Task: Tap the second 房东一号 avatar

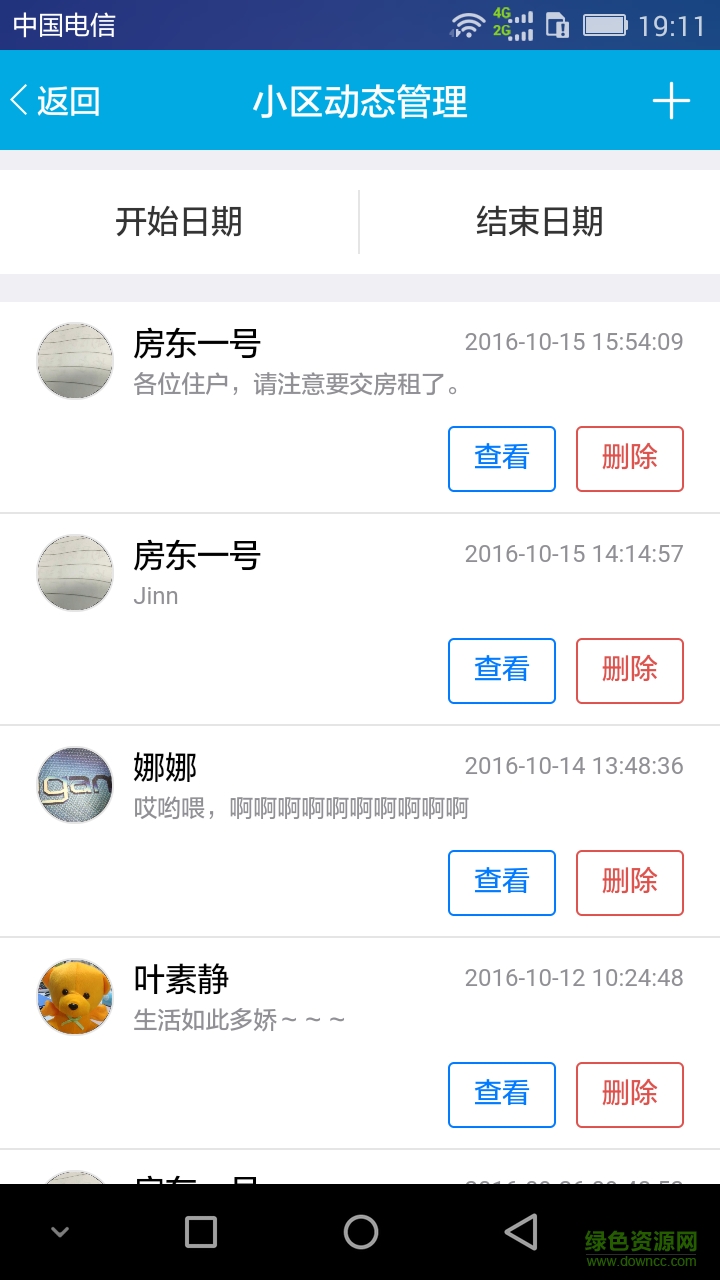Action: point(74,573)
